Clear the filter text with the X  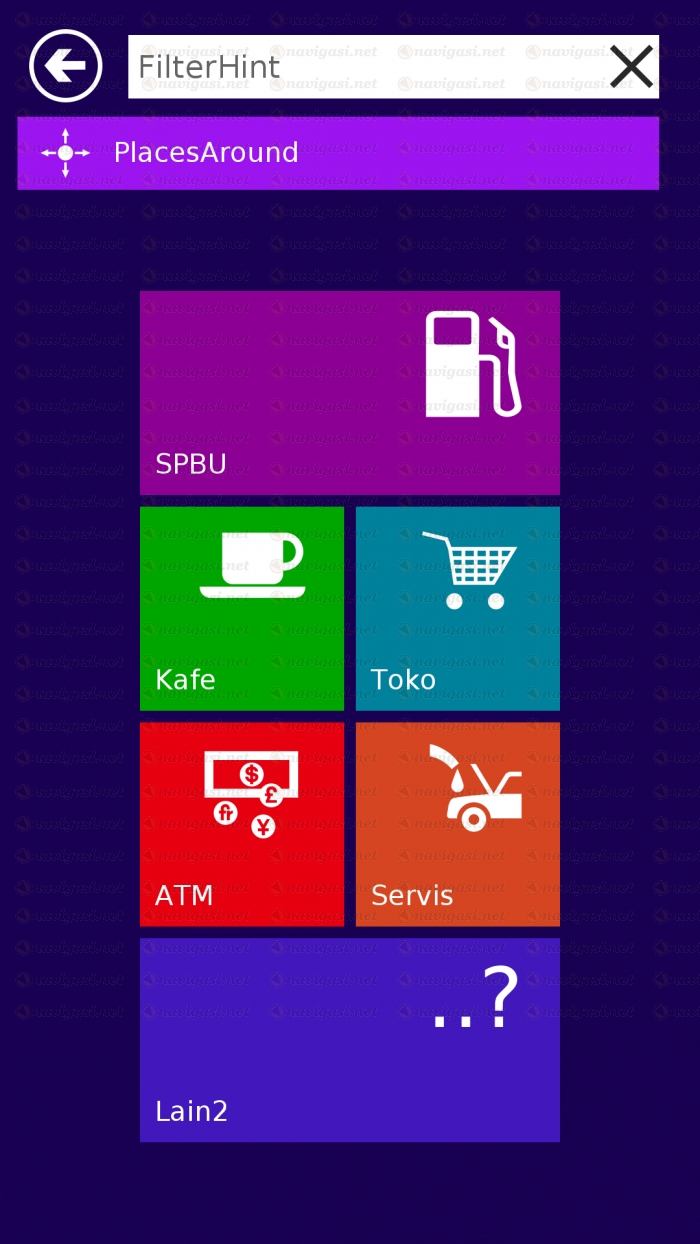[x=631, y=67]
